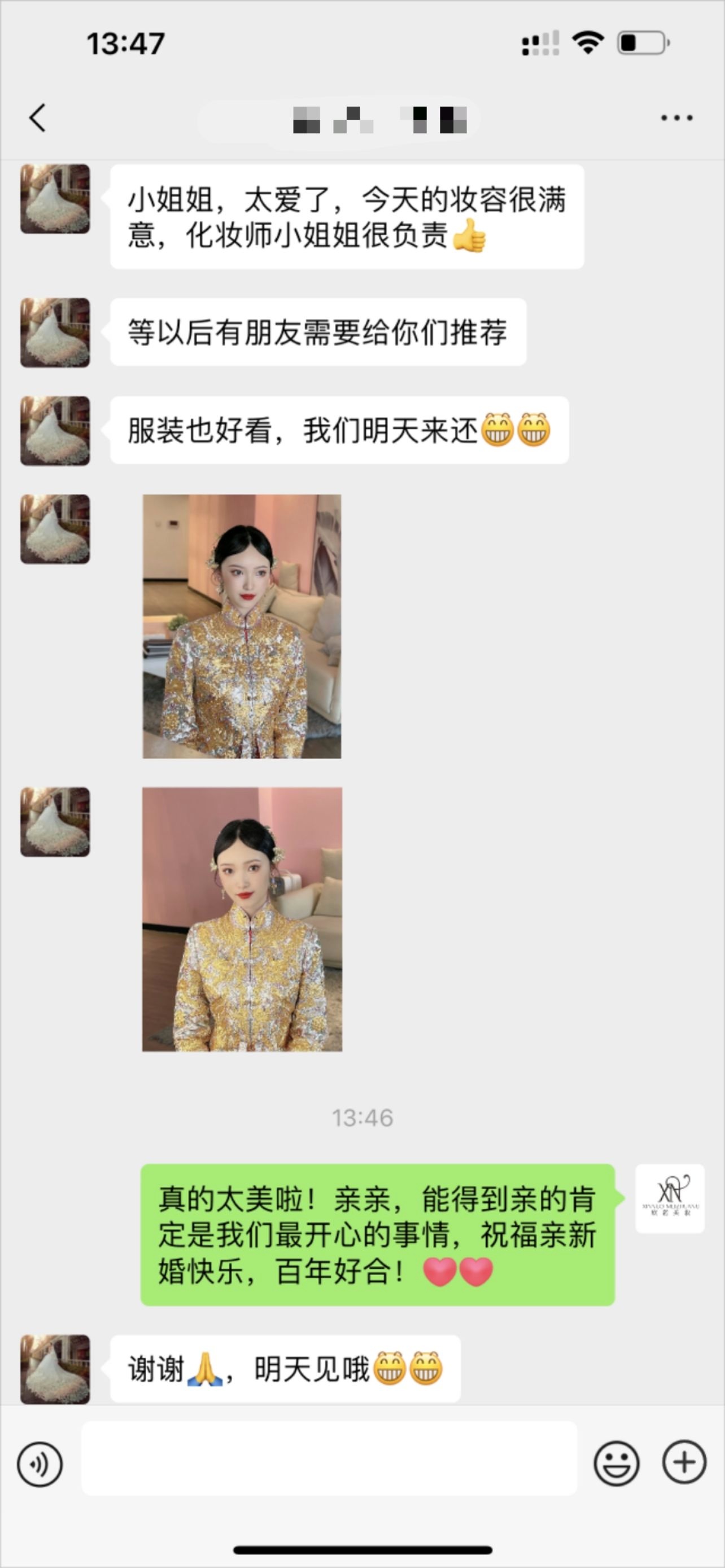Go back to the chat list
The height and width of the screenshot is (1568, 725).
click(38, 117)
